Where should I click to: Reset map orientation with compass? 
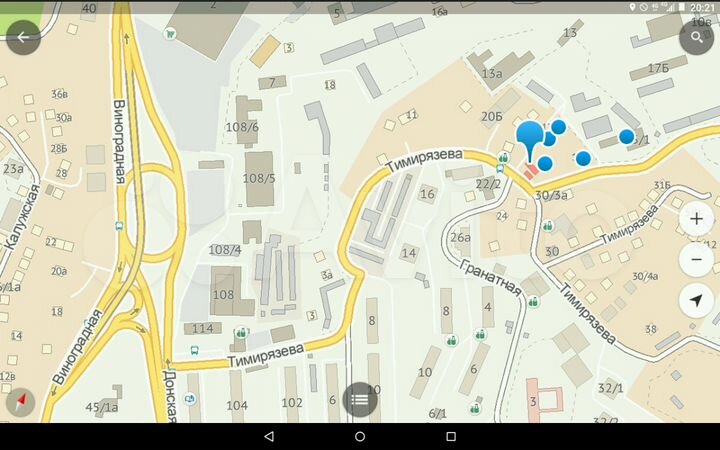20,402
